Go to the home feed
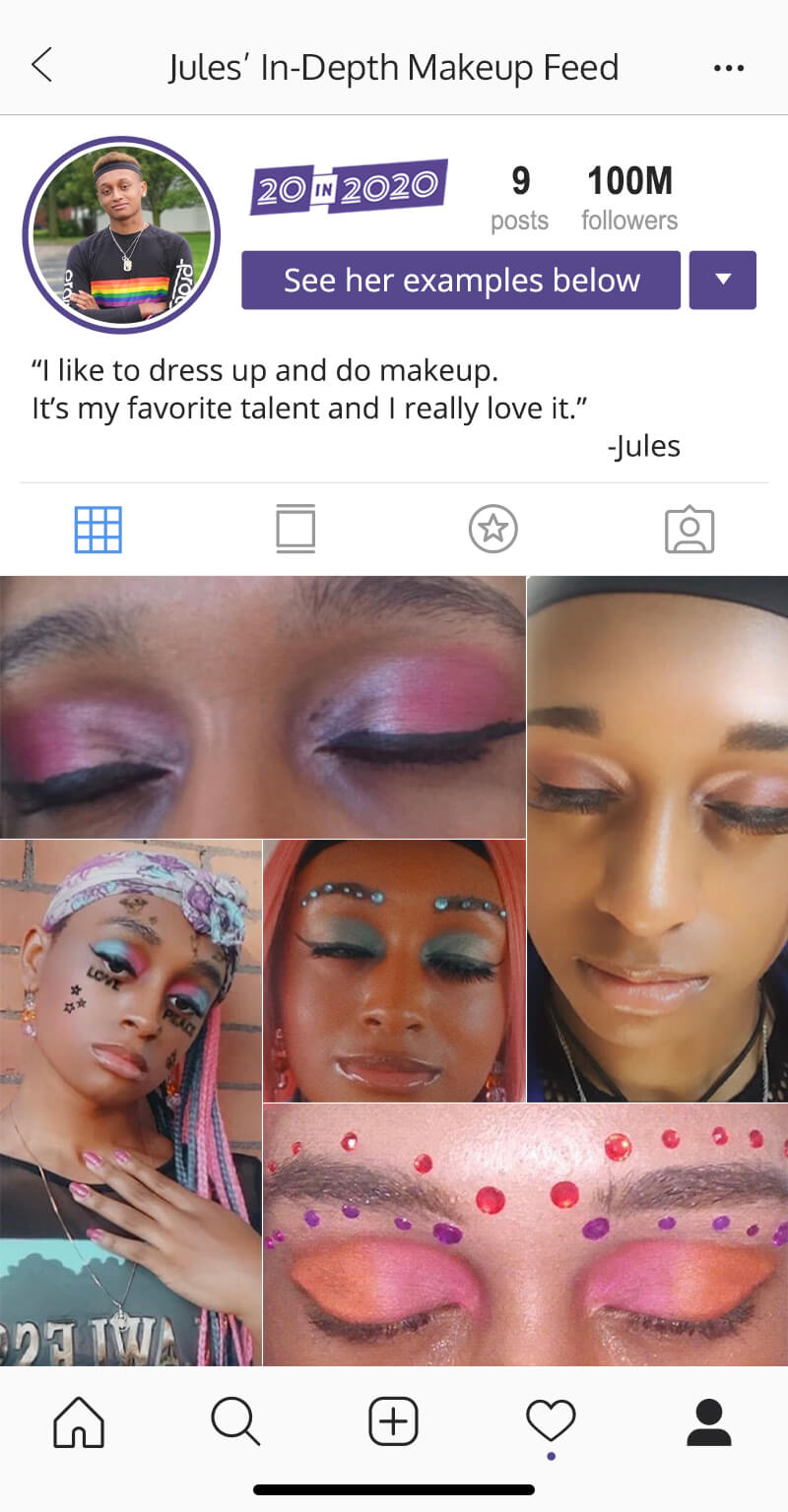 tap(79, 1423)
